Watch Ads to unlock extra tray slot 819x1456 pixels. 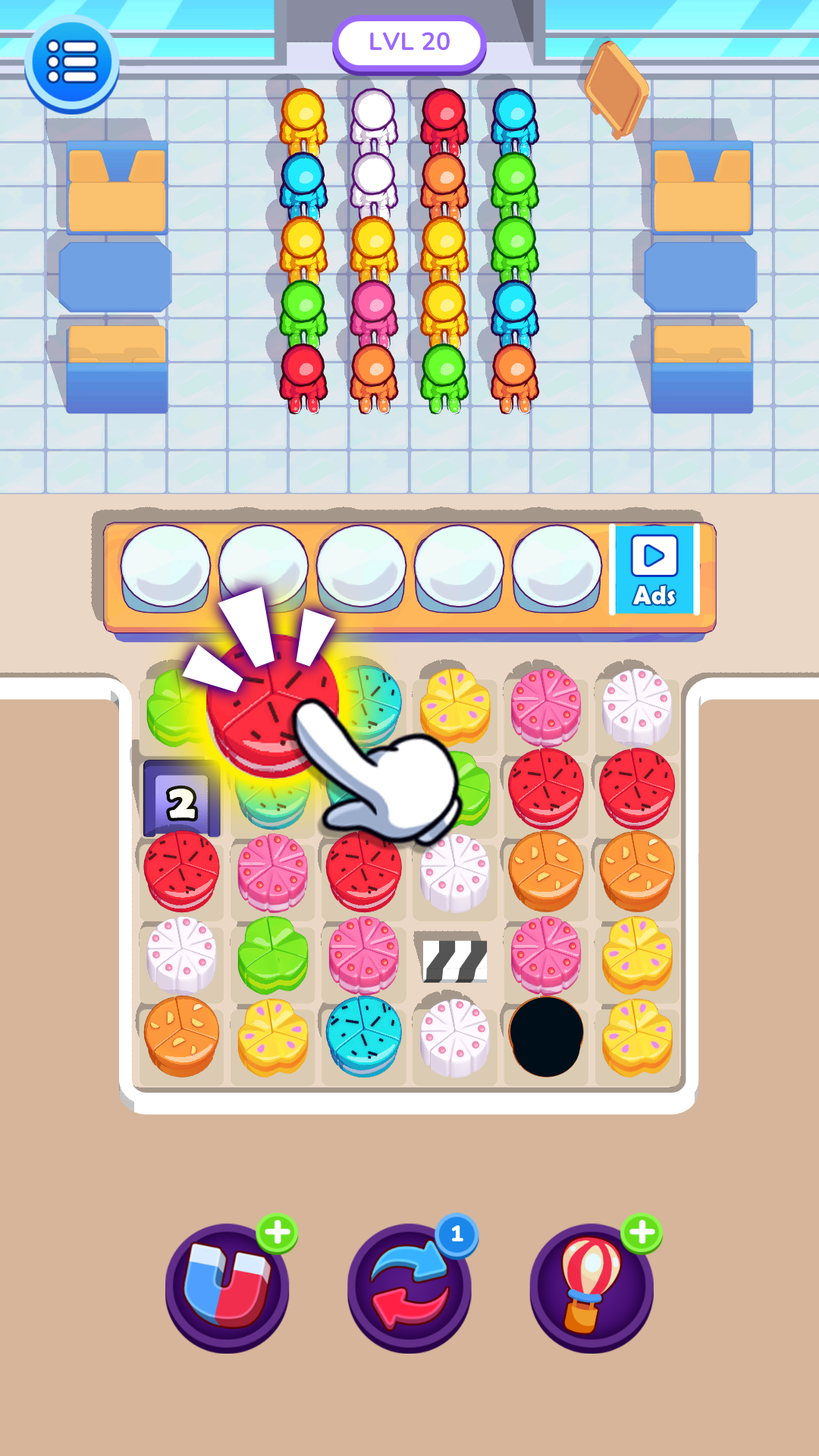point(654,570)
